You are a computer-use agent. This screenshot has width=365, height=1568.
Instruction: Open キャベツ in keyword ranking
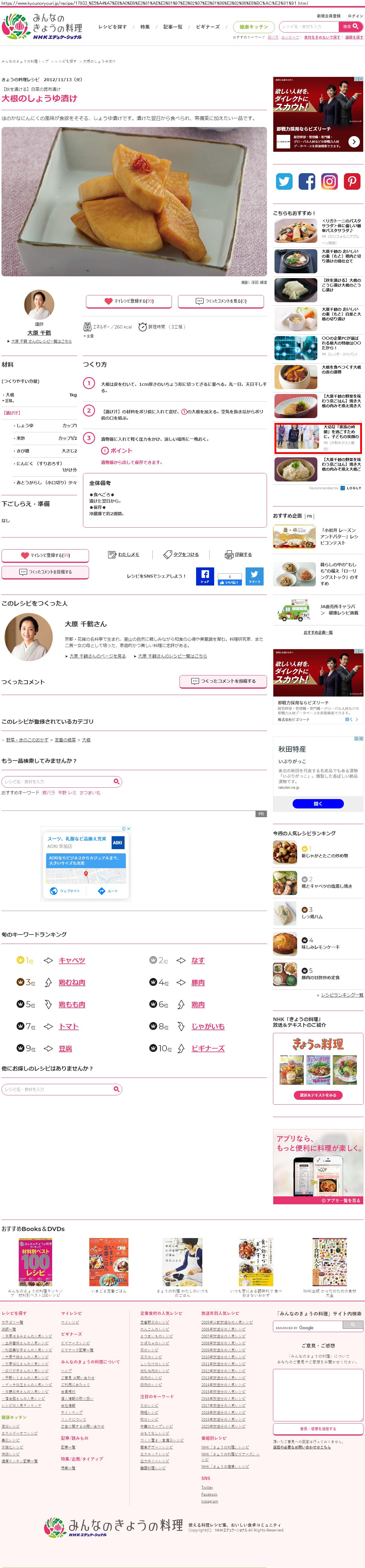[x=72, y=960]
